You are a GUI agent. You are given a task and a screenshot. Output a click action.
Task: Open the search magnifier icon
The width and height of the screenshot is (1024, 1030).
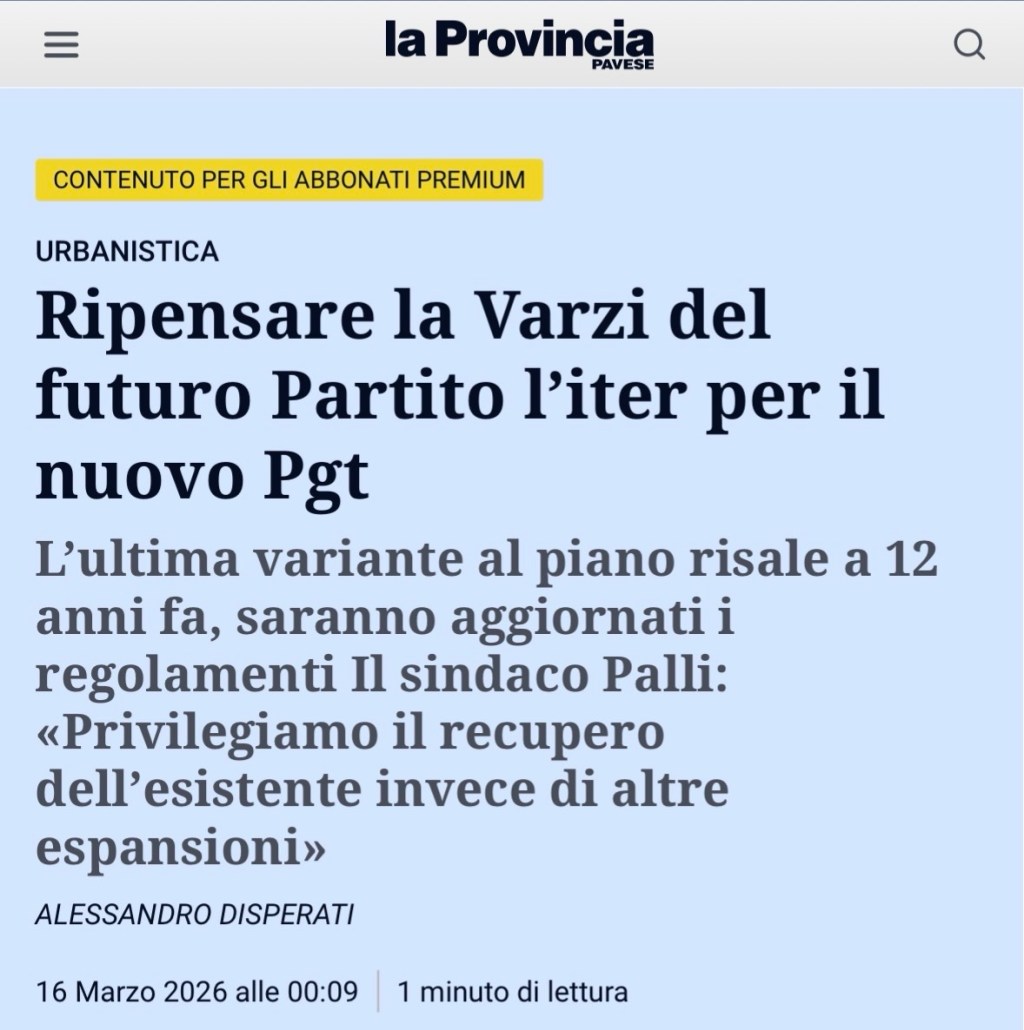point(968,45)
